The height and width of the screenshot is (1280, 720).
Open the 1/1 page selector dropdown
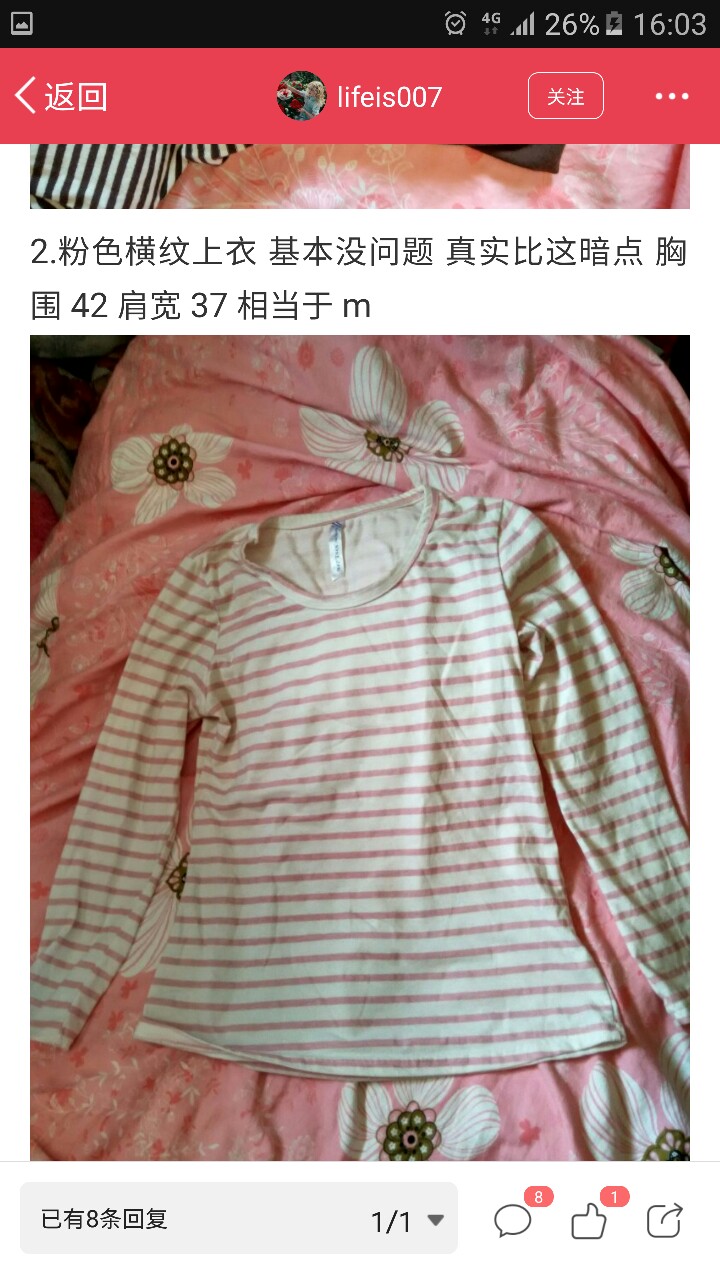pyautogui.click(x=408, y=1220)
